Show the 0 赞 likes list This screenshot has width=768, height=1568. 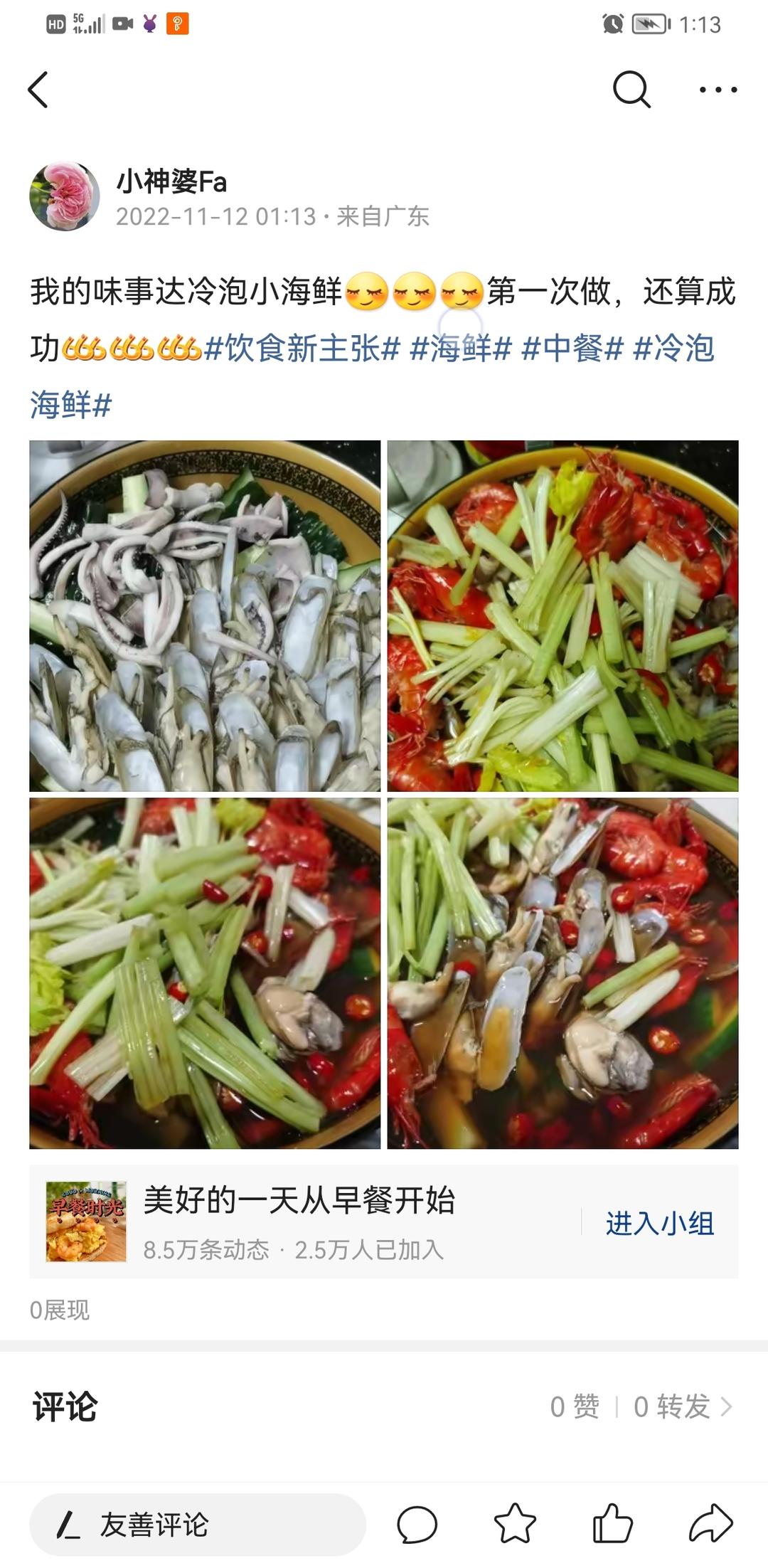tap(575, 1407)
